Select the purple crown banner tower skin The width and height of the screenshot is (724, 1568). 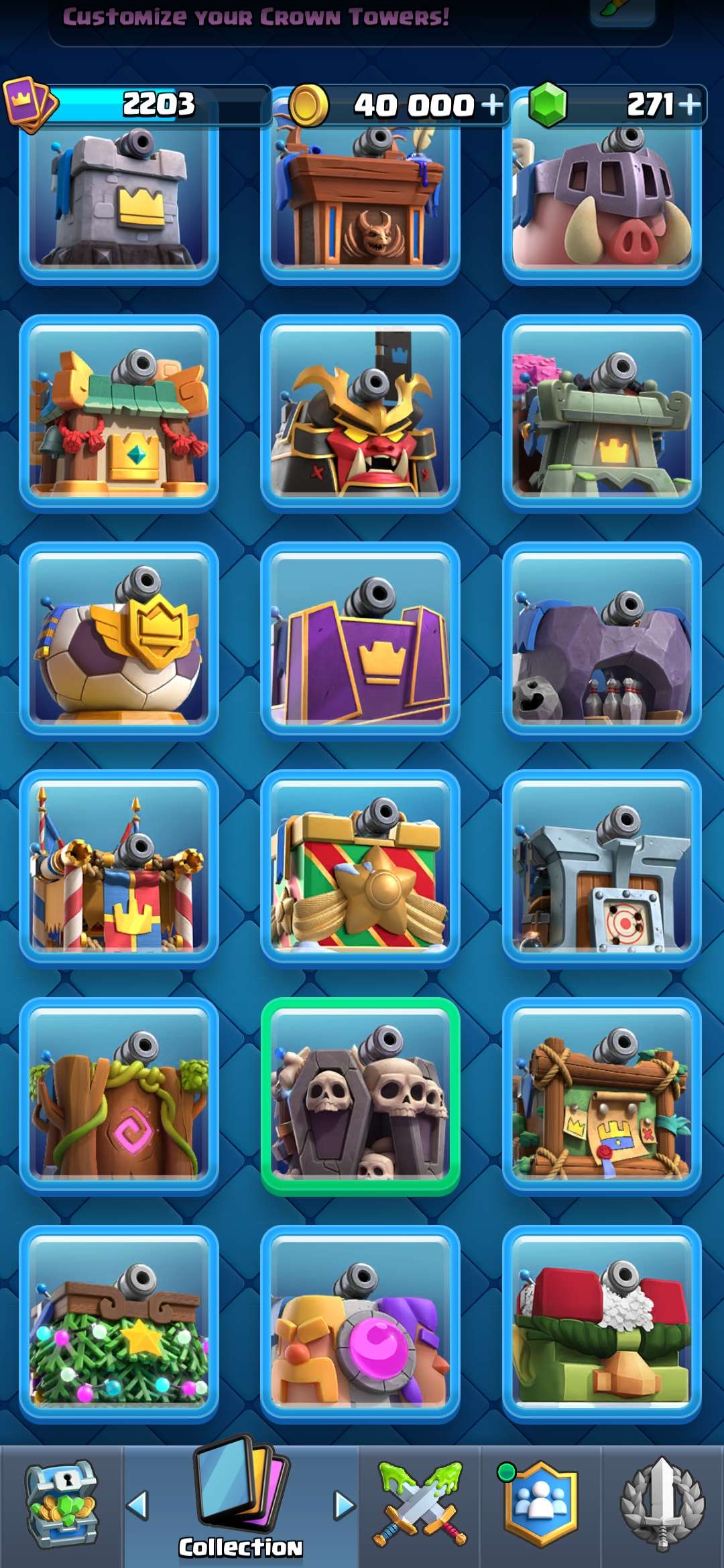[361, 641]
